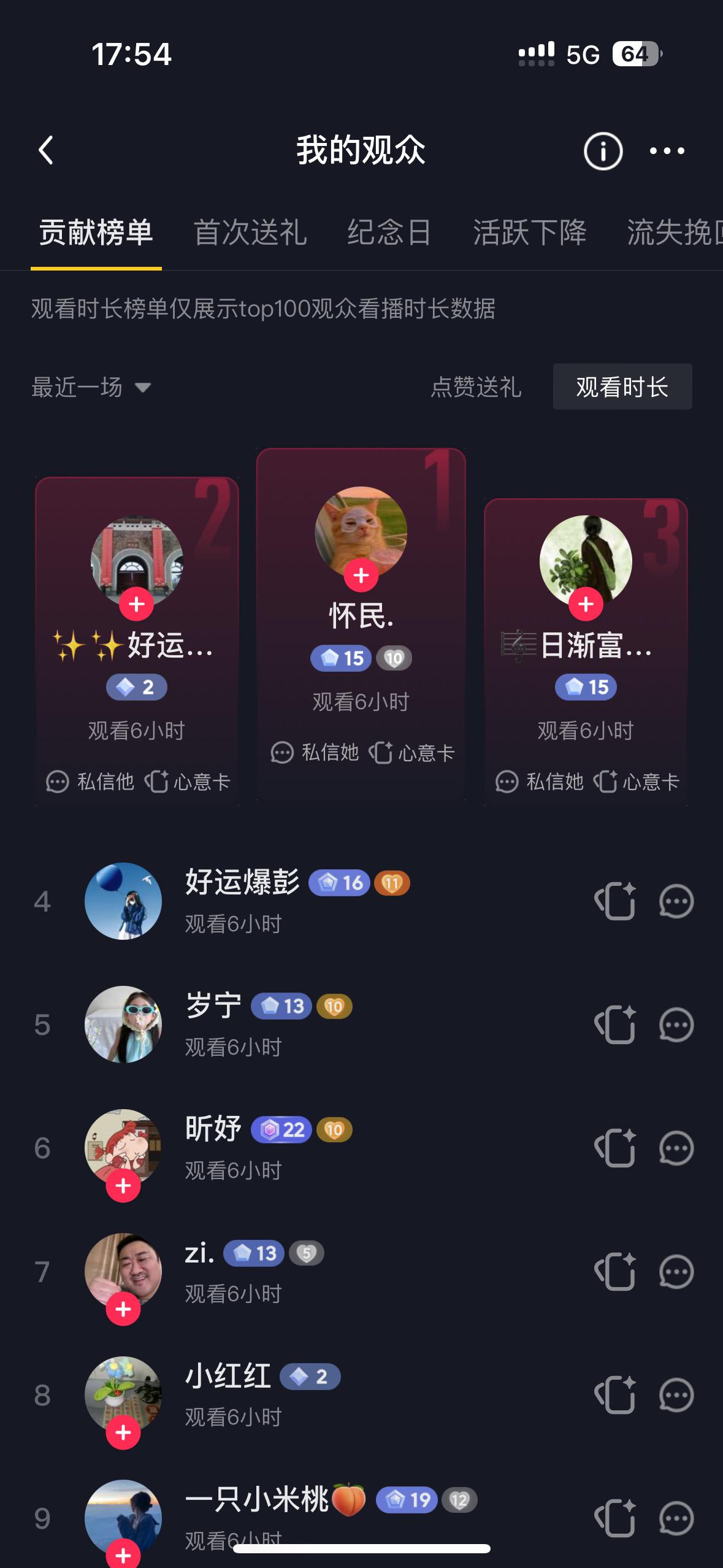Tap 私信她 under 日渐富婆
This screenshot has height=1568, width=723.
click(557, 781)
